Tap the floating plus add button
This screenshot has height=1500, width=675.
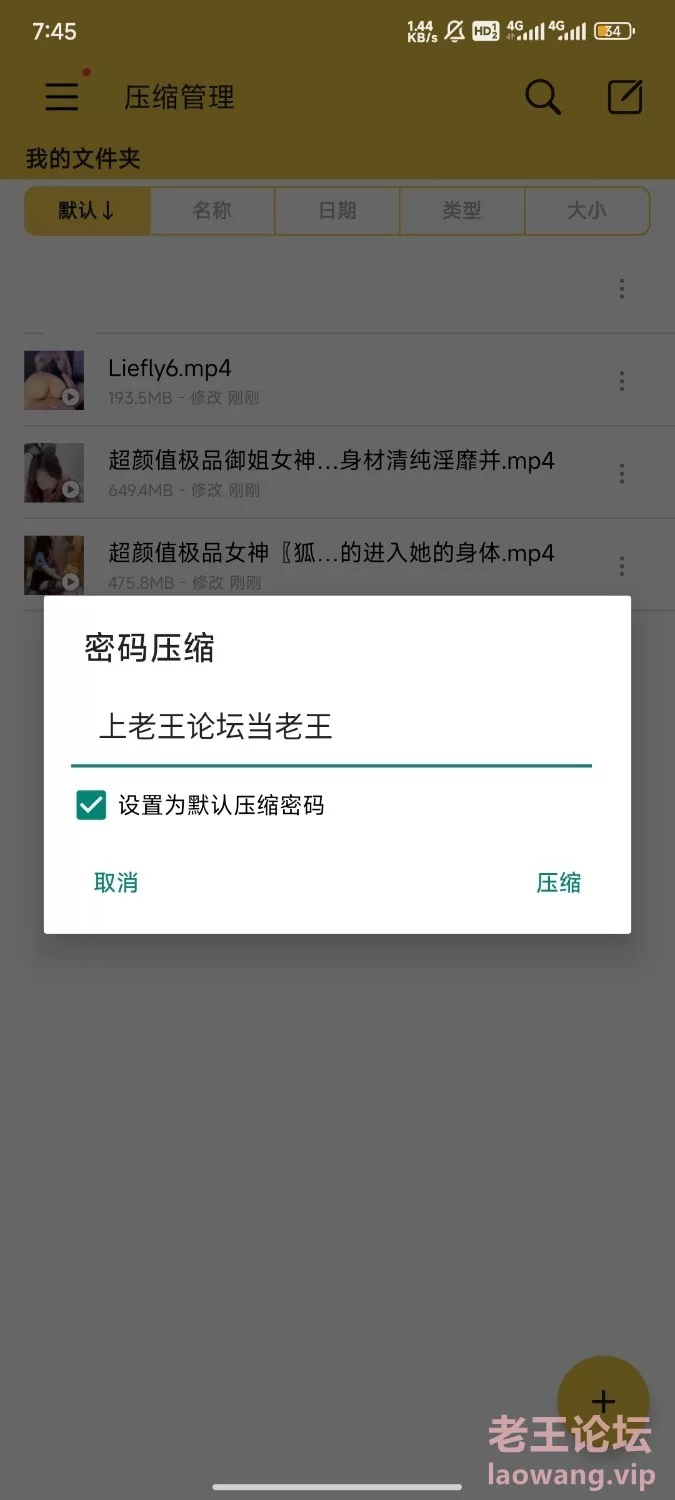click(603, 1401)
